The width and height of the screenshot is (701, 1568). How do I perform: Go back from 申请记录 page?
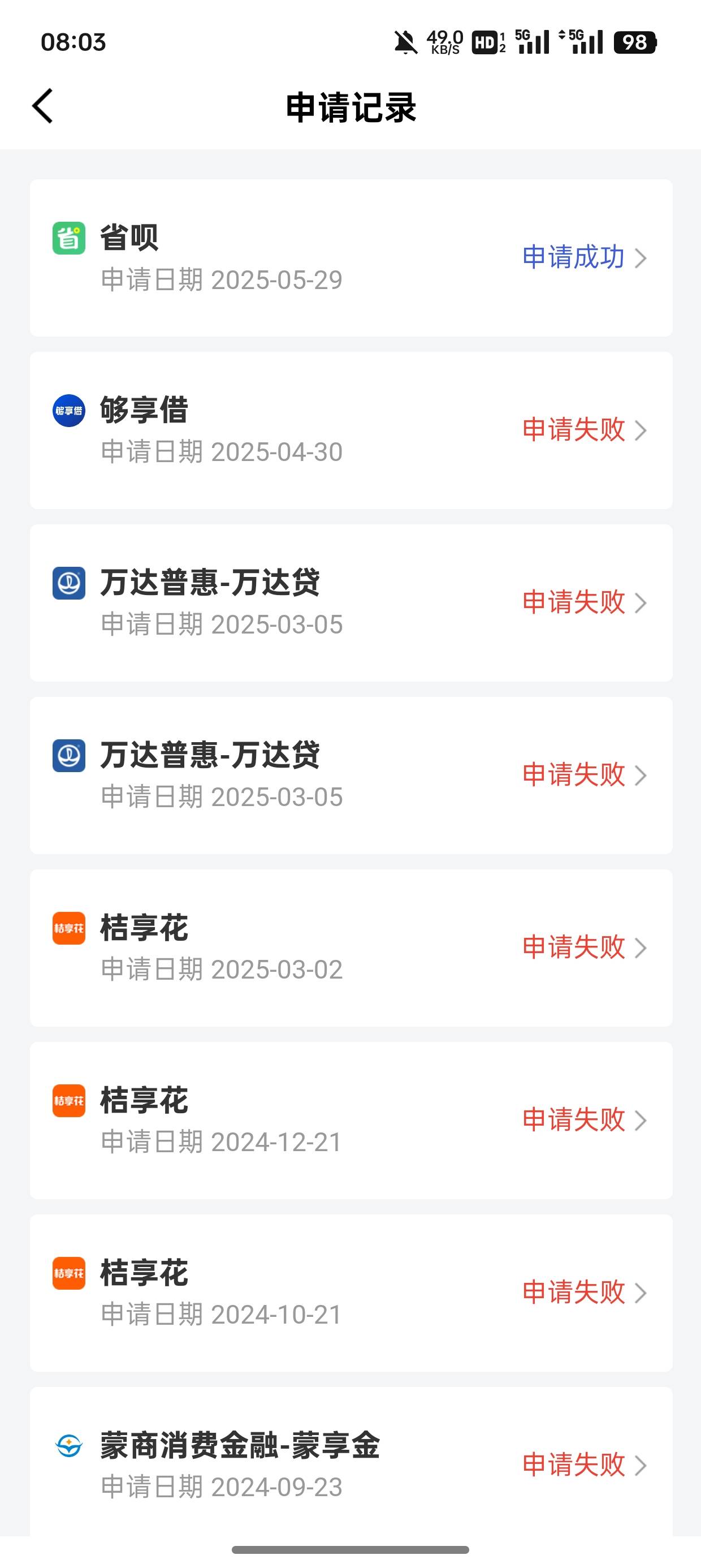point(42,106)
